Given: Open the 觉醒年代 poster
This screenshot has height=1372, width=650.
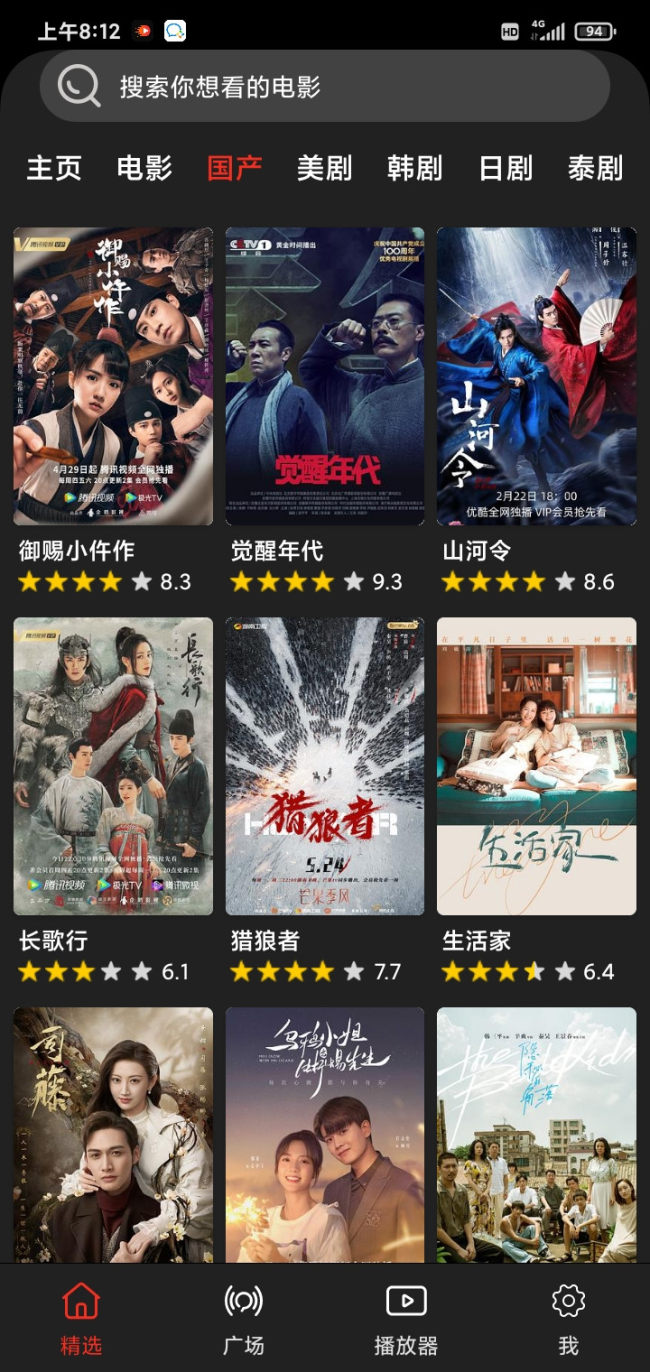Looking at the screenshot, I should click(x=325, y=376).
